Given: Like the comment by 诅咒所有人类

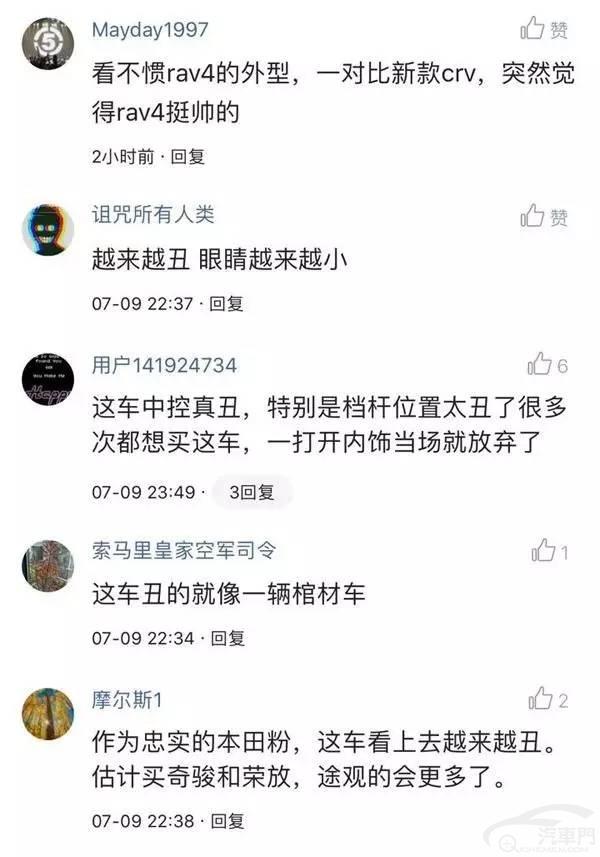Looking at the screenshot, I should click(542, 216).
